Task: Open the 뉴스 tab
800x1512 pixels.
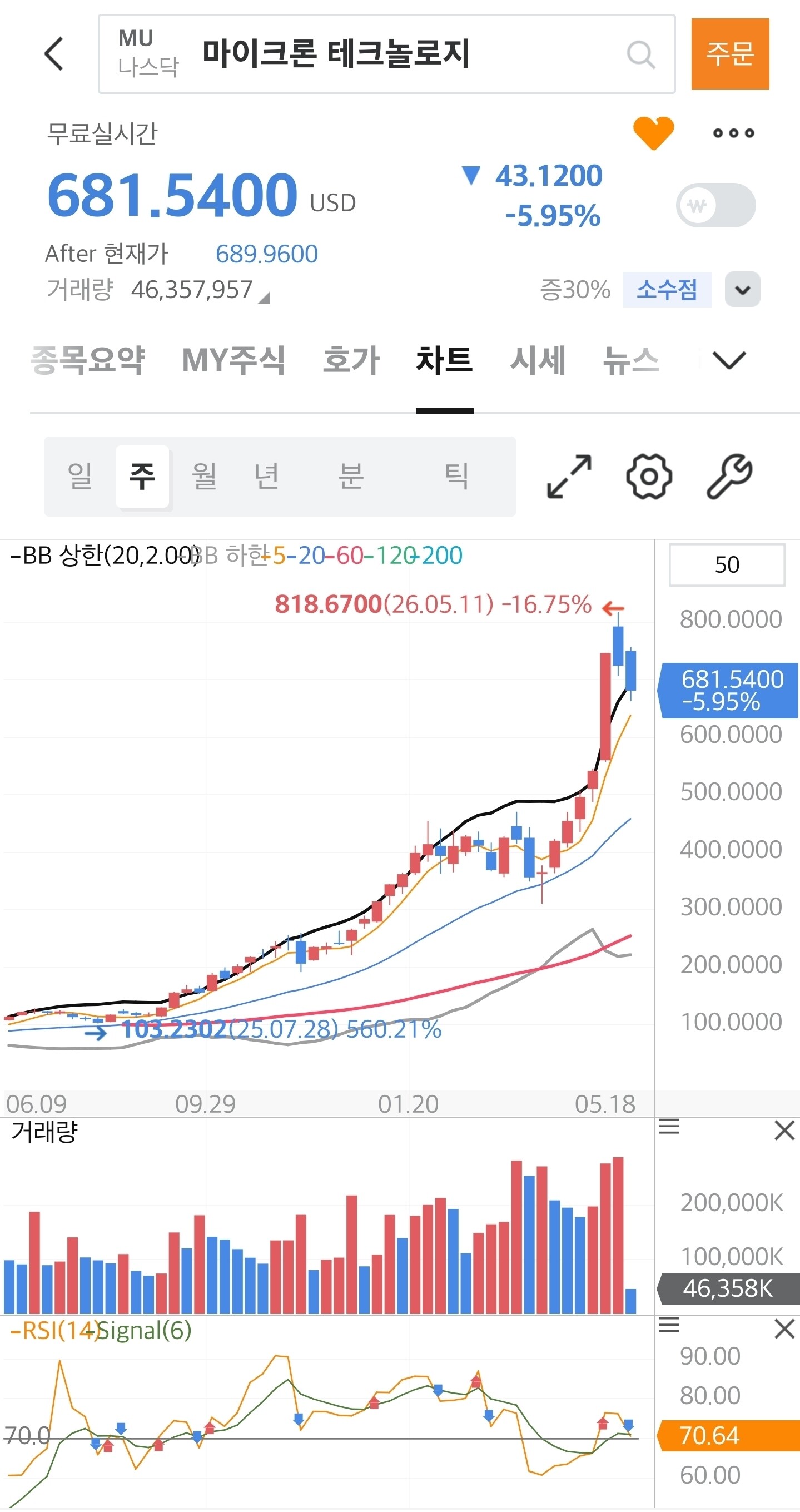Action: pyautogui.click(x=632, y=360)
